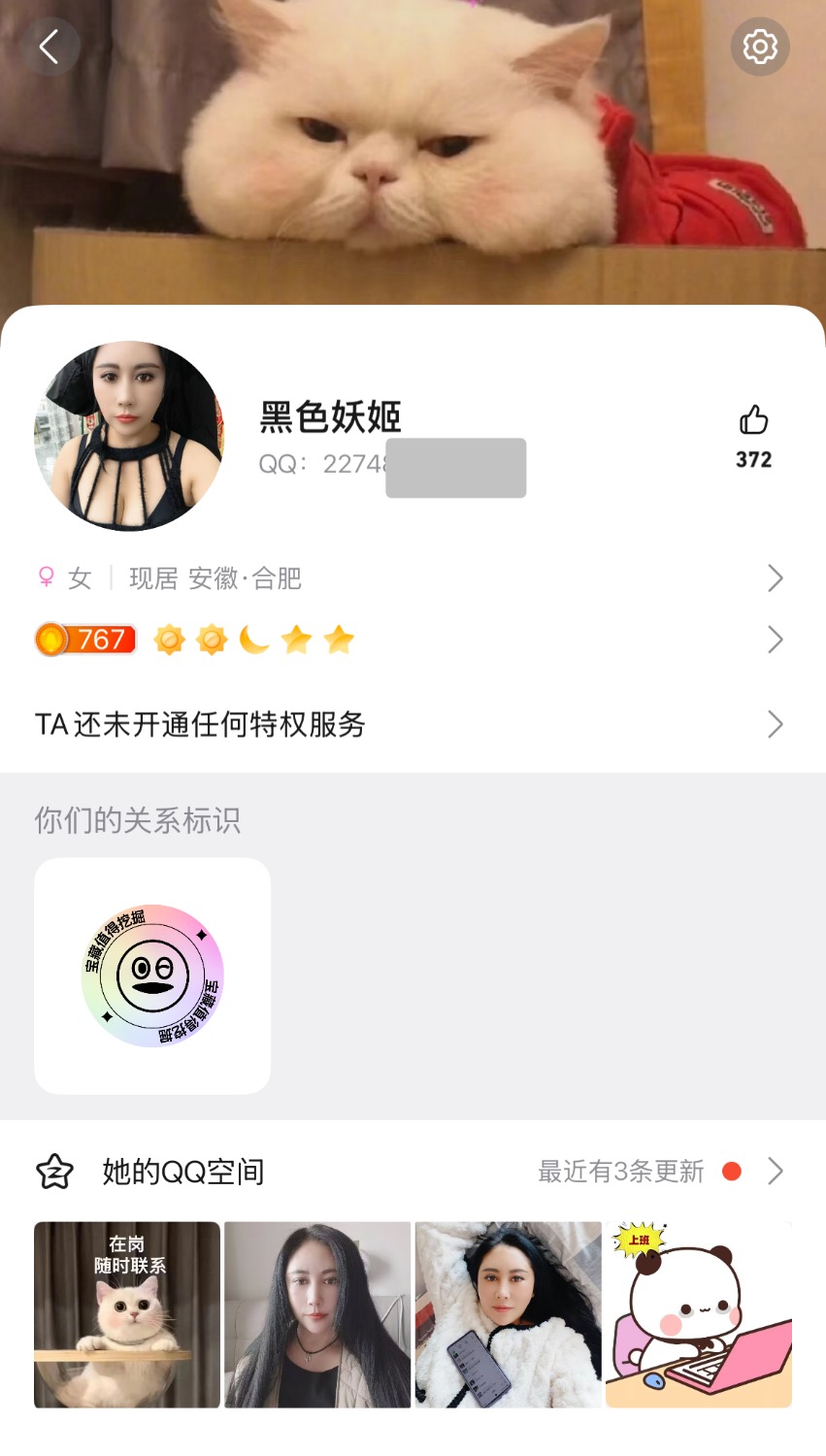
Task: View the round profile avatar photo
Action: pyautogui.click(x=129, y=436)
